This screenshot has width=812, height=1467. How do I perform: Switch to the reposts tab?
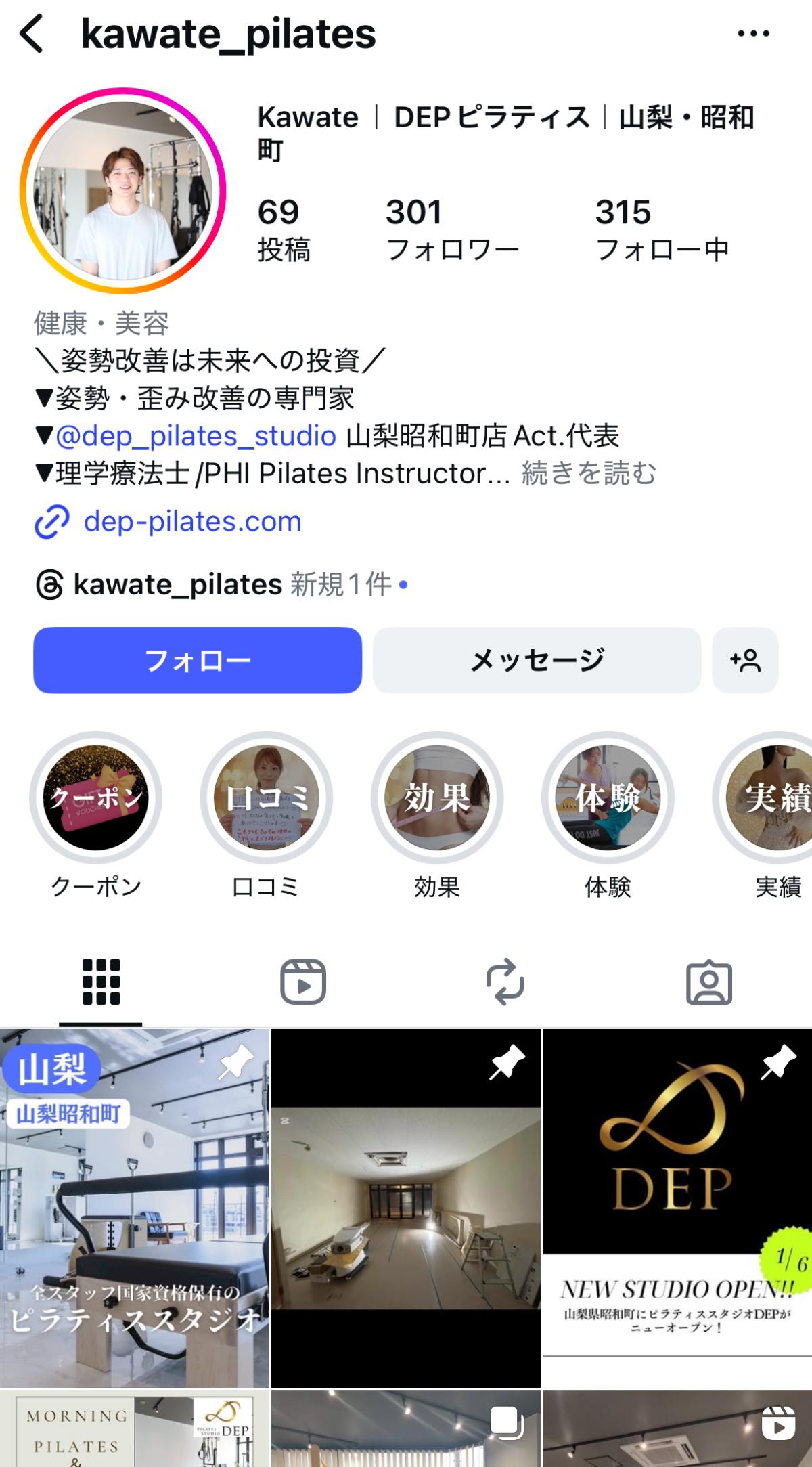pyautogui.click(x=505, y=981)
